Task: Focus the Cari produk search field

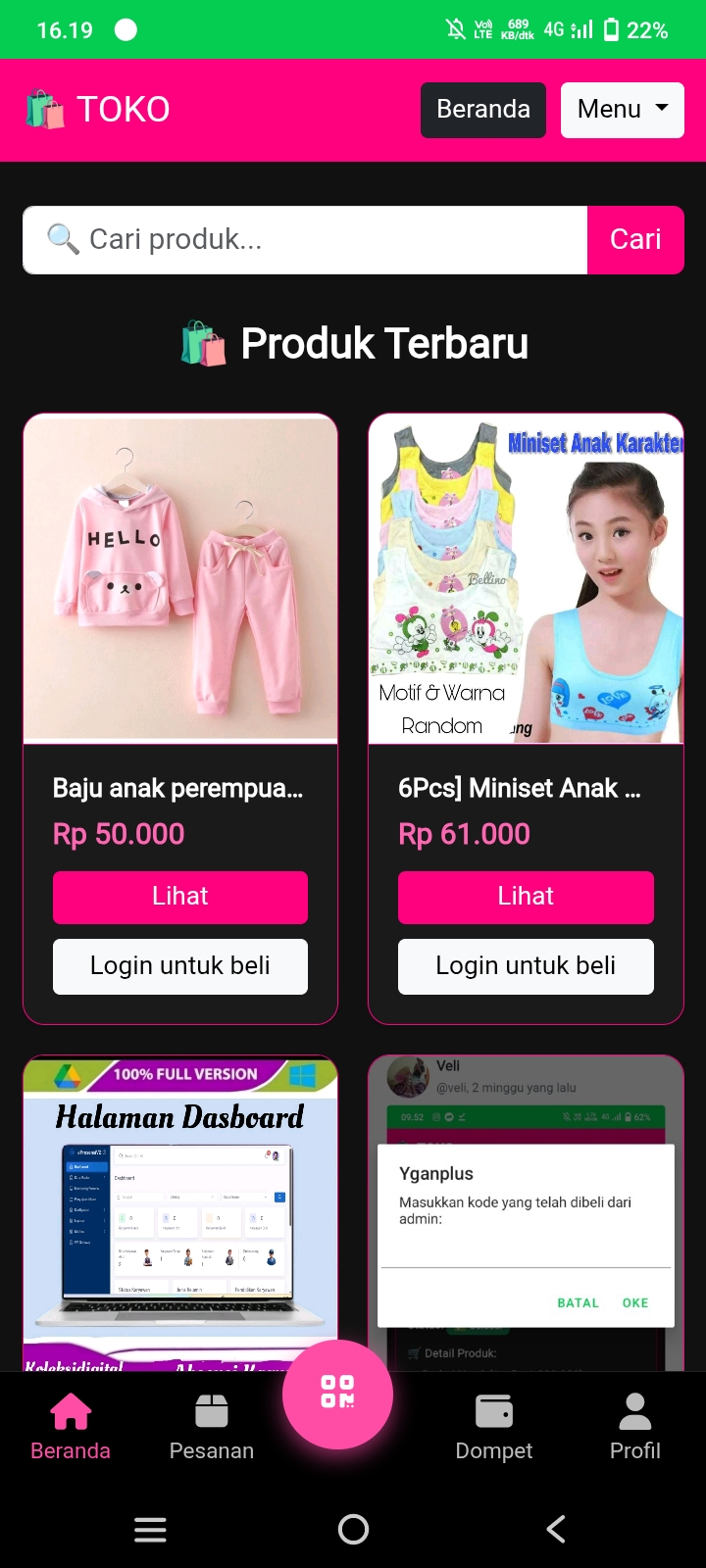Action: 304,240
